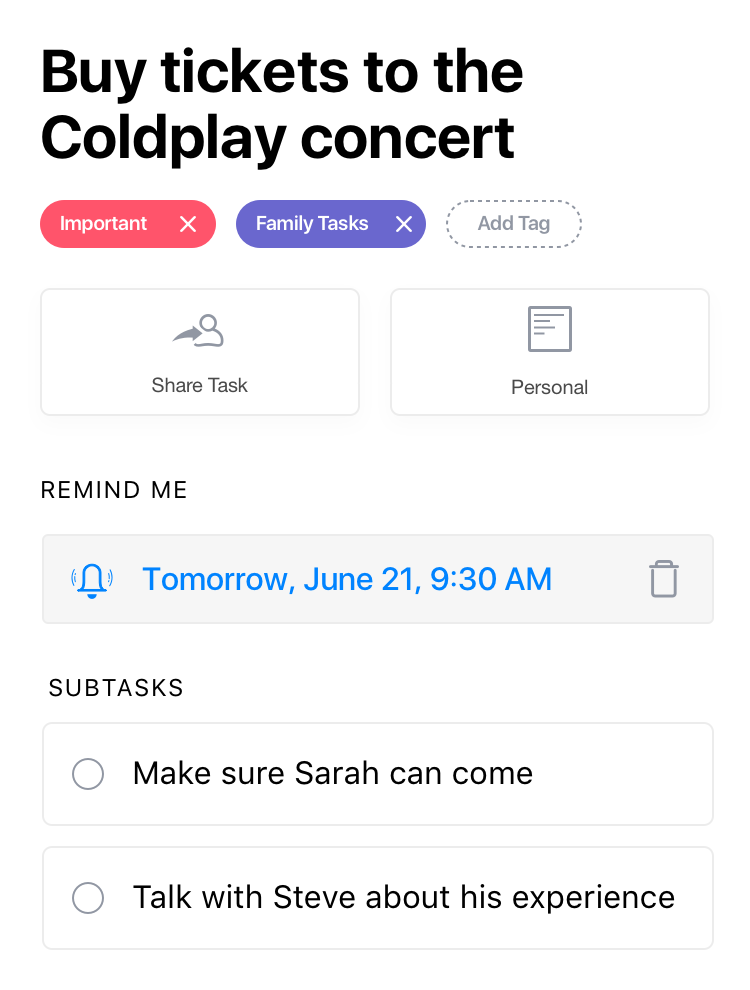The height and width of the screenshot is (990, 750).
Task: Remove the Family Tasks tag
Action: pos(404,224)
